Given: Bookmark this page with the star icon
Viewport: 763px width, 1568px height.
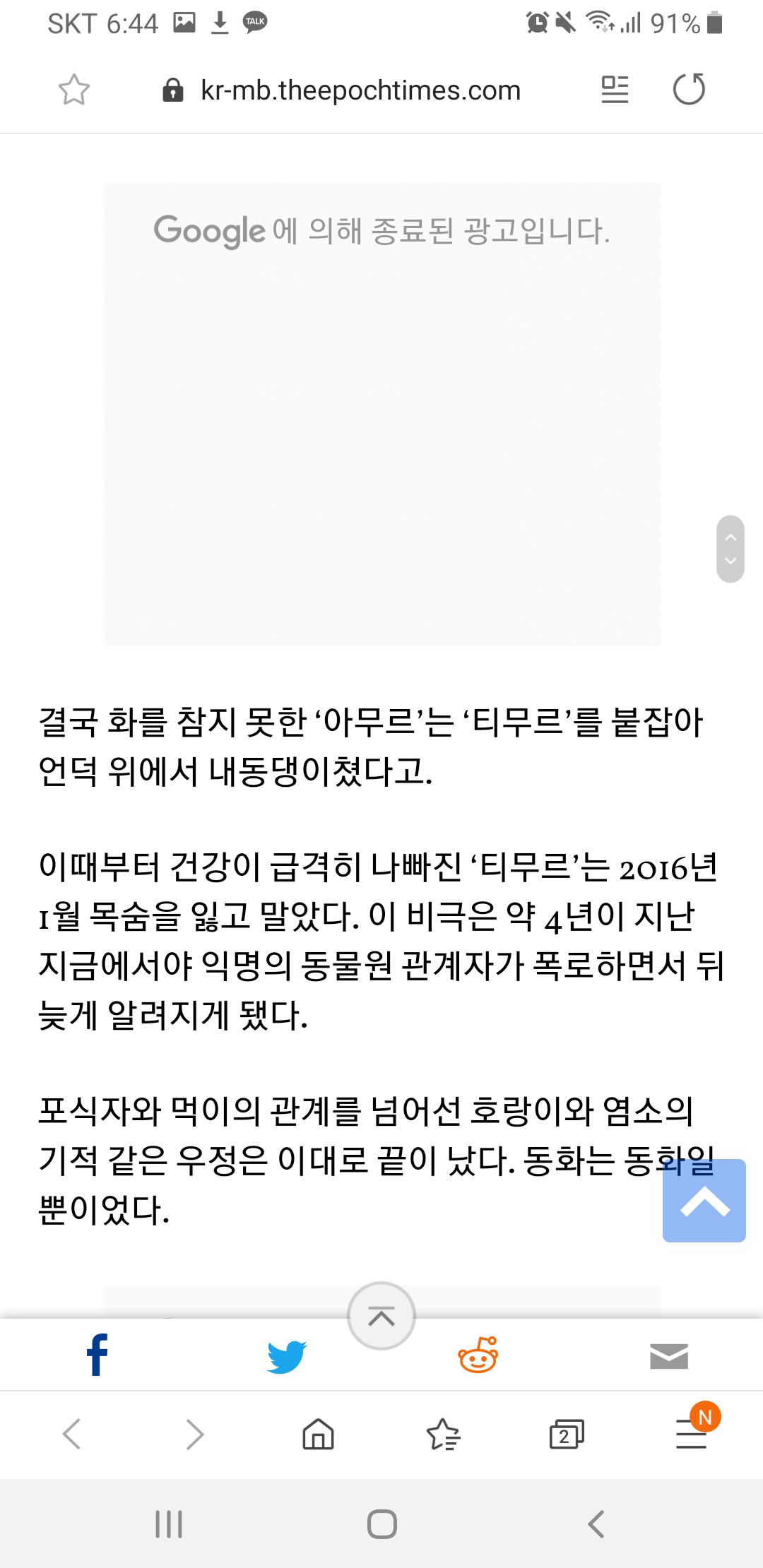Looking at the screenshot, I should pos(73,90).
